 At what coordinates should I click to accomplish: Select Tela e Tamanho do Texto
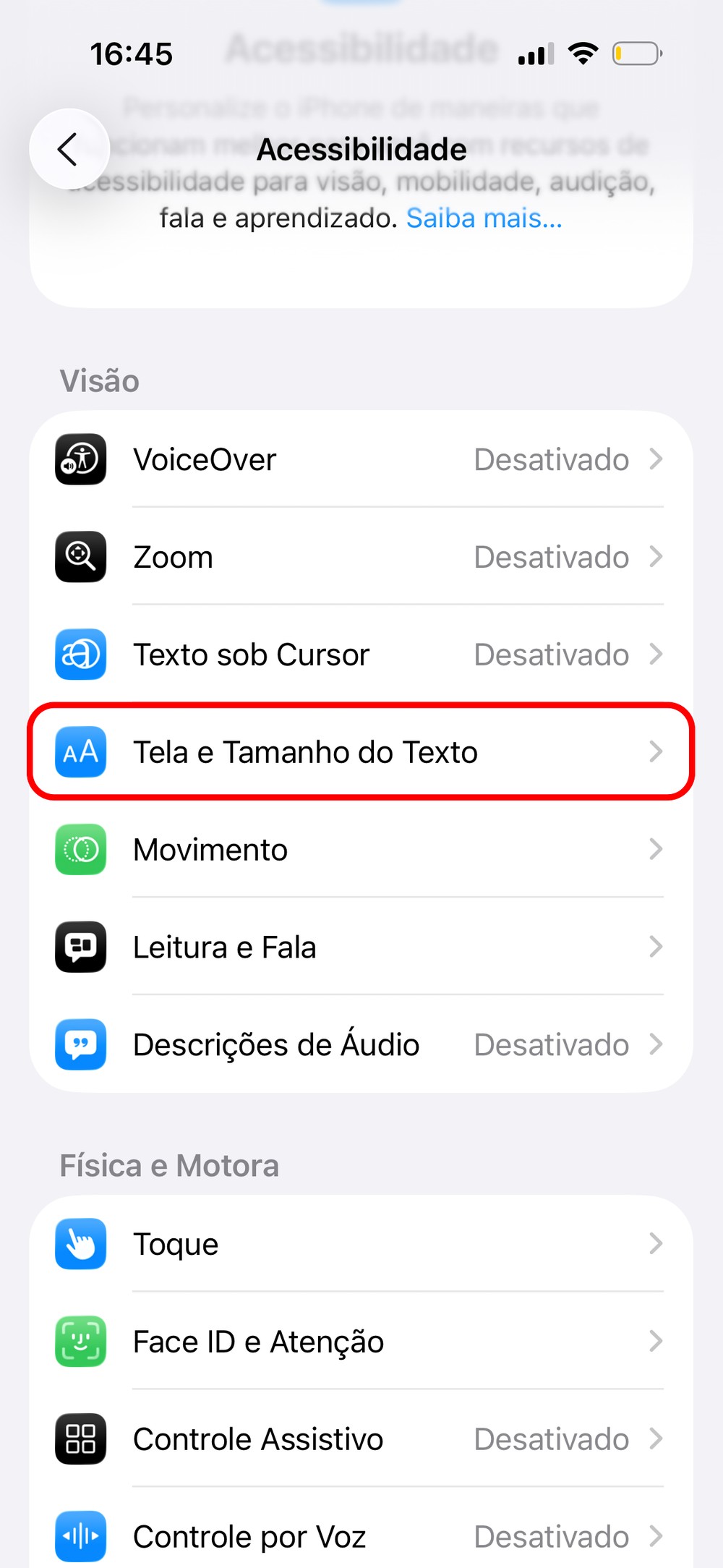coord(360,752)
